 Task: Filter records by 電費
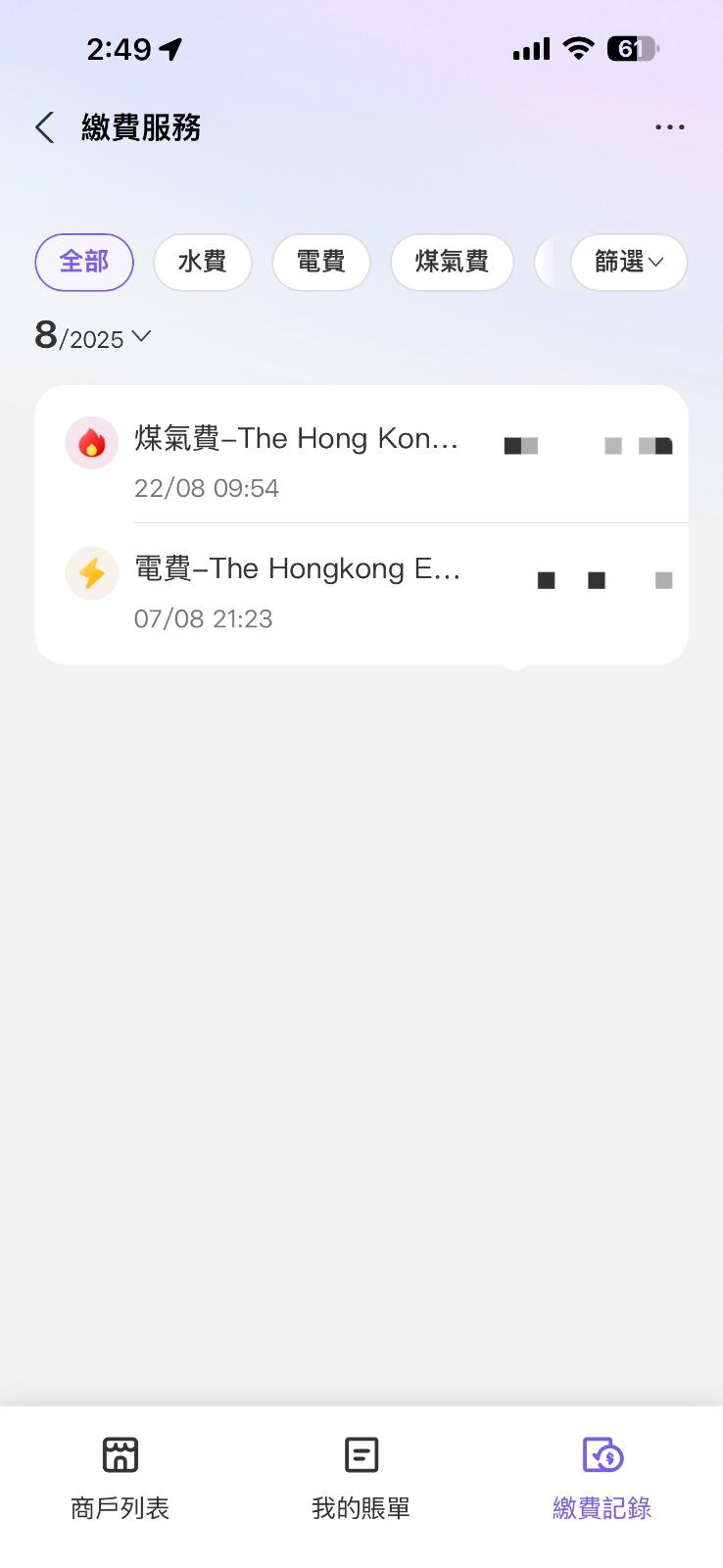(320, 263)
